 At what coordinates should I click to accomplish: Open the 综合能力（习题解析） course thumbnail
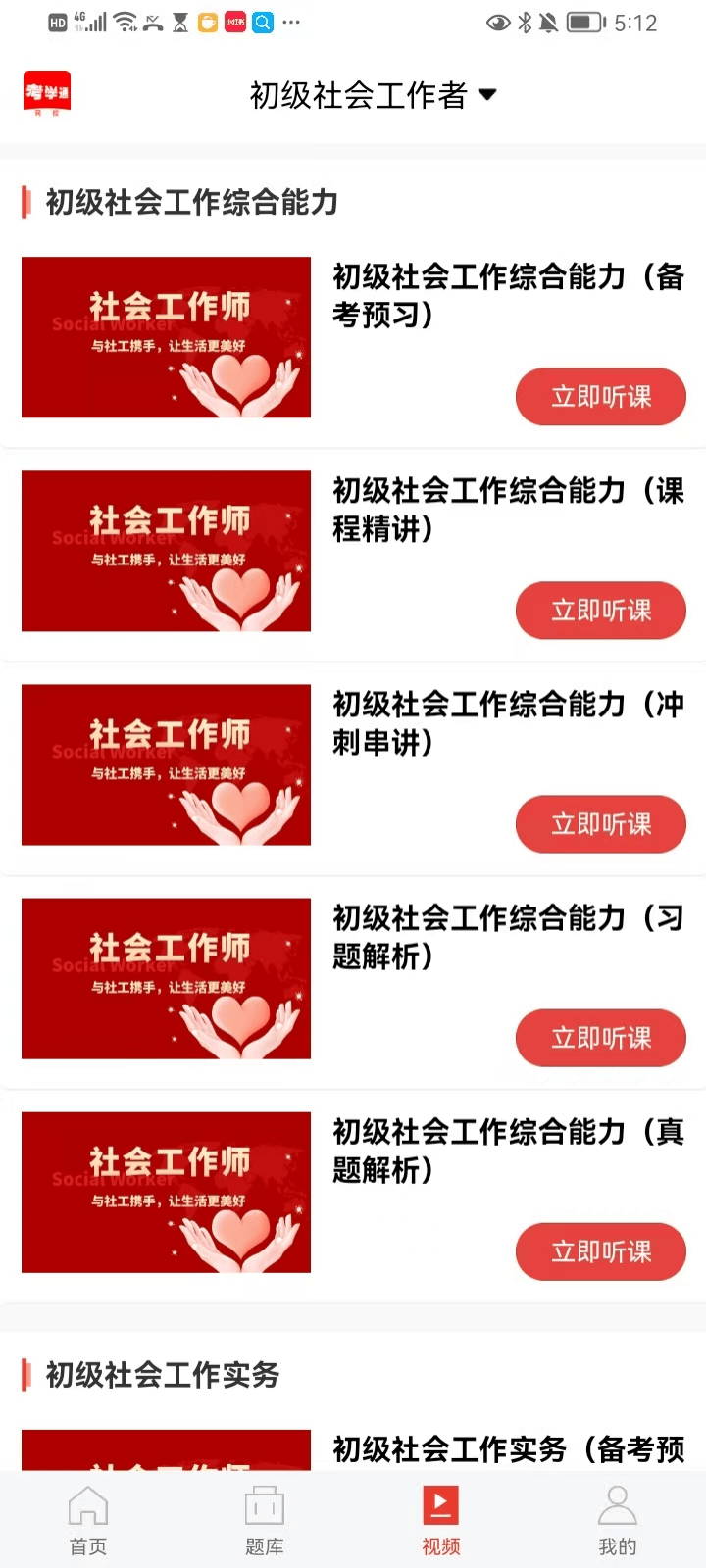[166, 978]
